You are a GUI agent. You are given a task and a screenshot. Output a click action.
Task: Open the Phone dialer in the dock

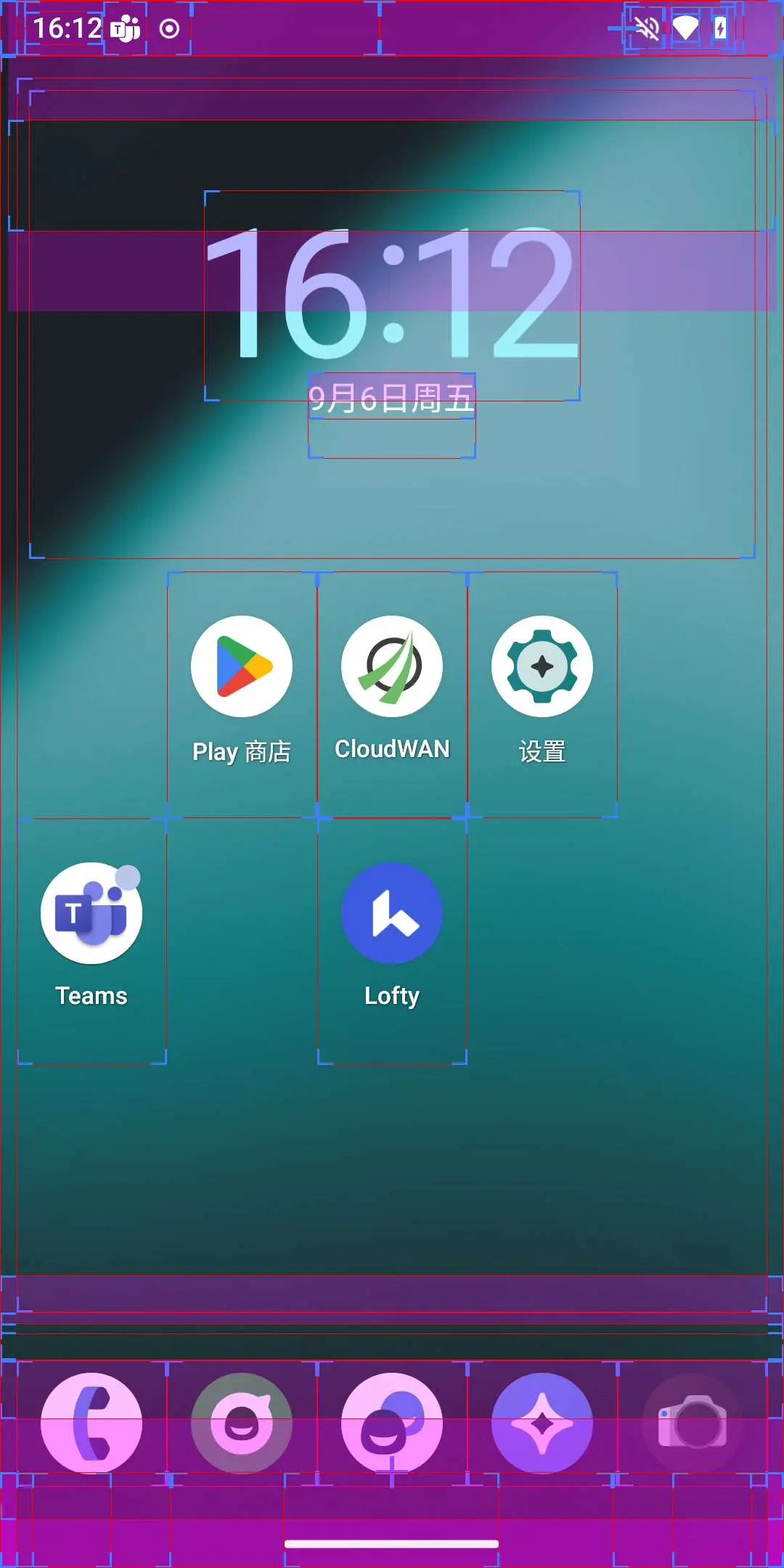pos(91,1423)
